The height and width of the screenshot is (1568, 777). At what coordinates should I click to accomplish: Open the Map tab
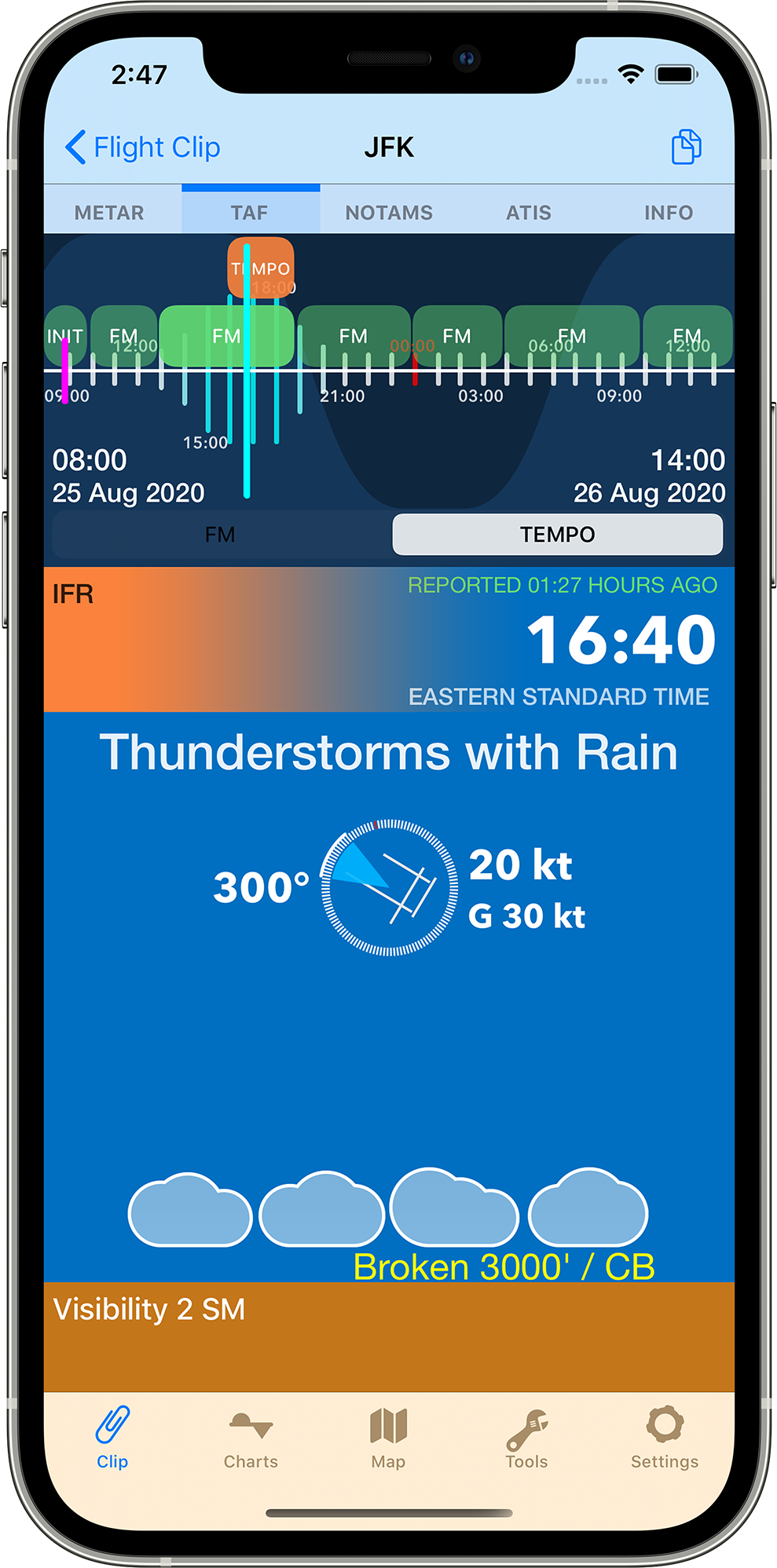[388, 1438]
